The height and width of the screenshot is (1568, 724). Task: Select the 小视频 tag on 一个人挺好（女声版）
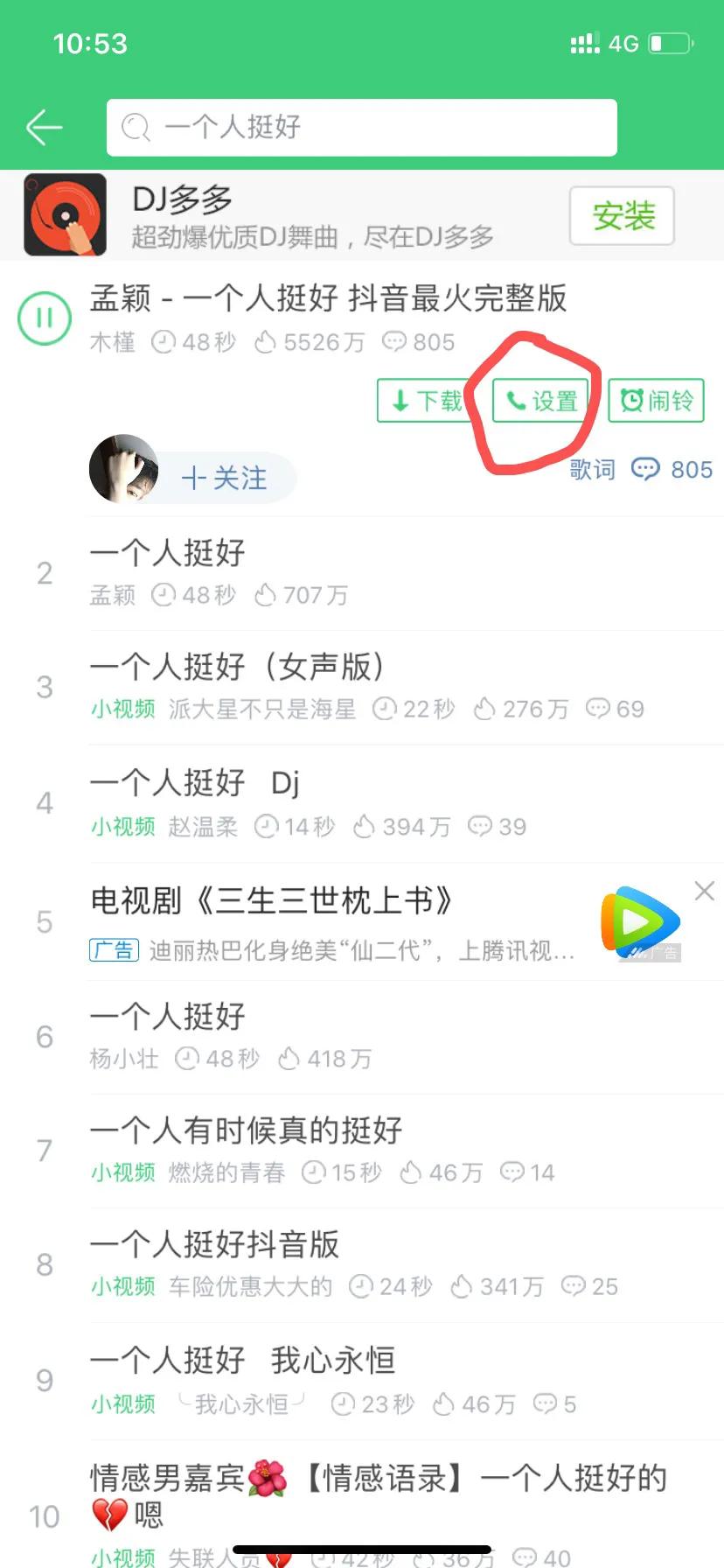(122, 710)
